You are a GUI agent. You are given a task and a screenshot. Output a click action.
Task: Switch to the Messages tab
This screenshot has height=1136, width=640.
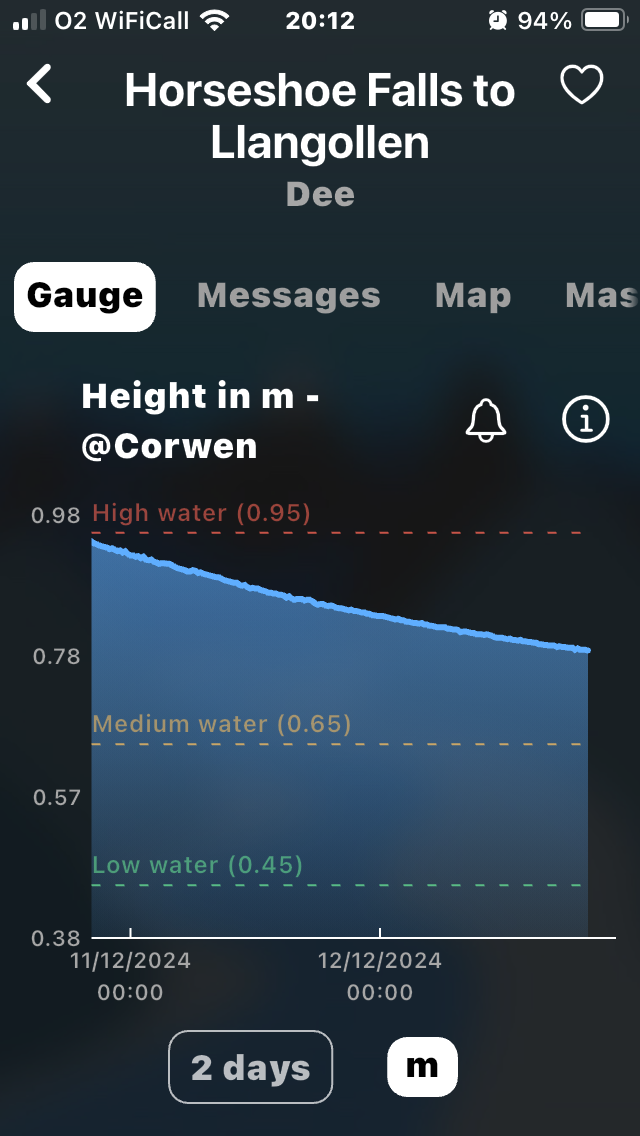tap(289, 296)
